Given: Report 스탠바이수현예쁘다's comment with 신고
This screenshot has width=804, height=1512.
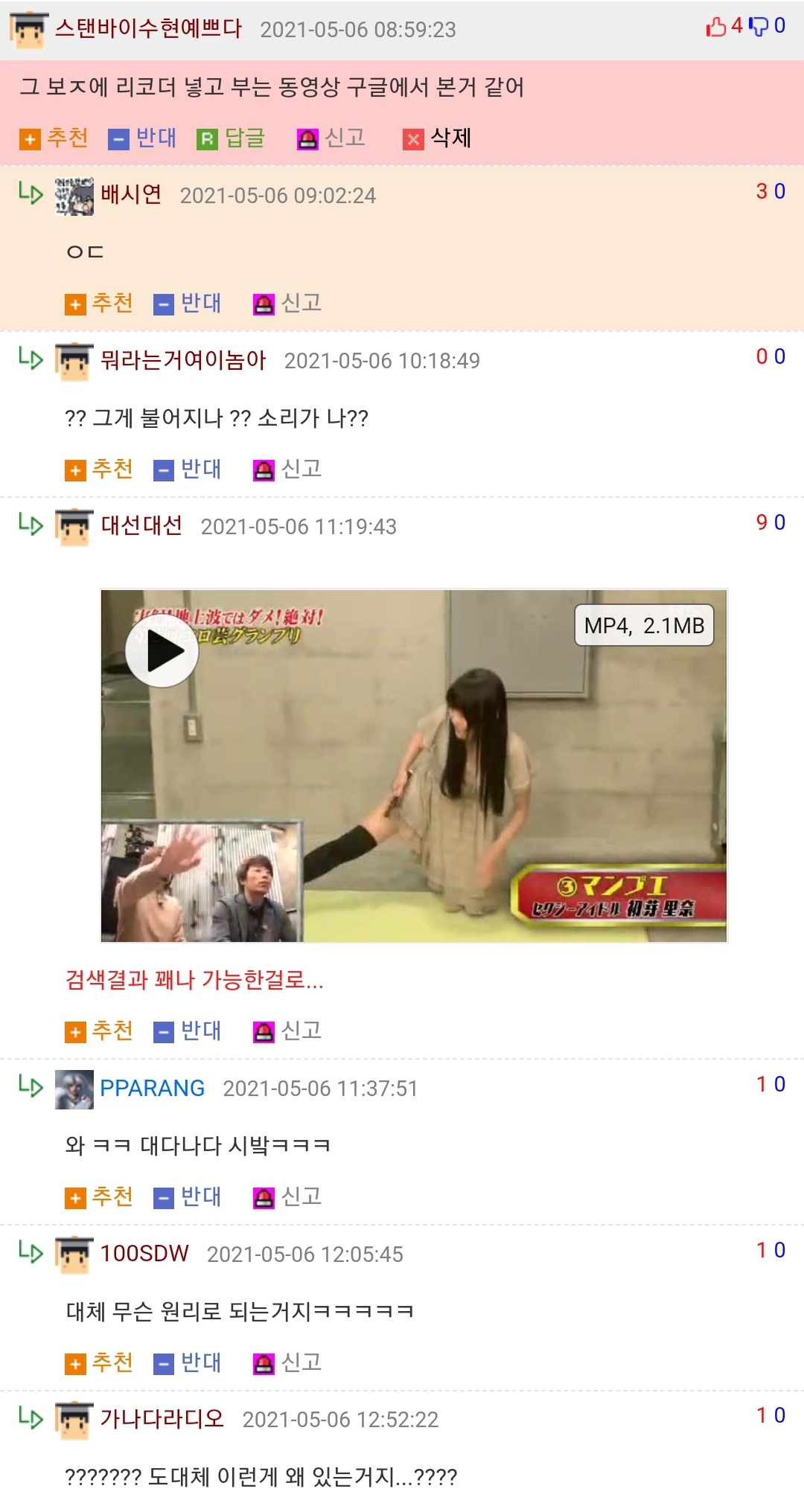Looking at the screenshot, I should click(331, 138).
